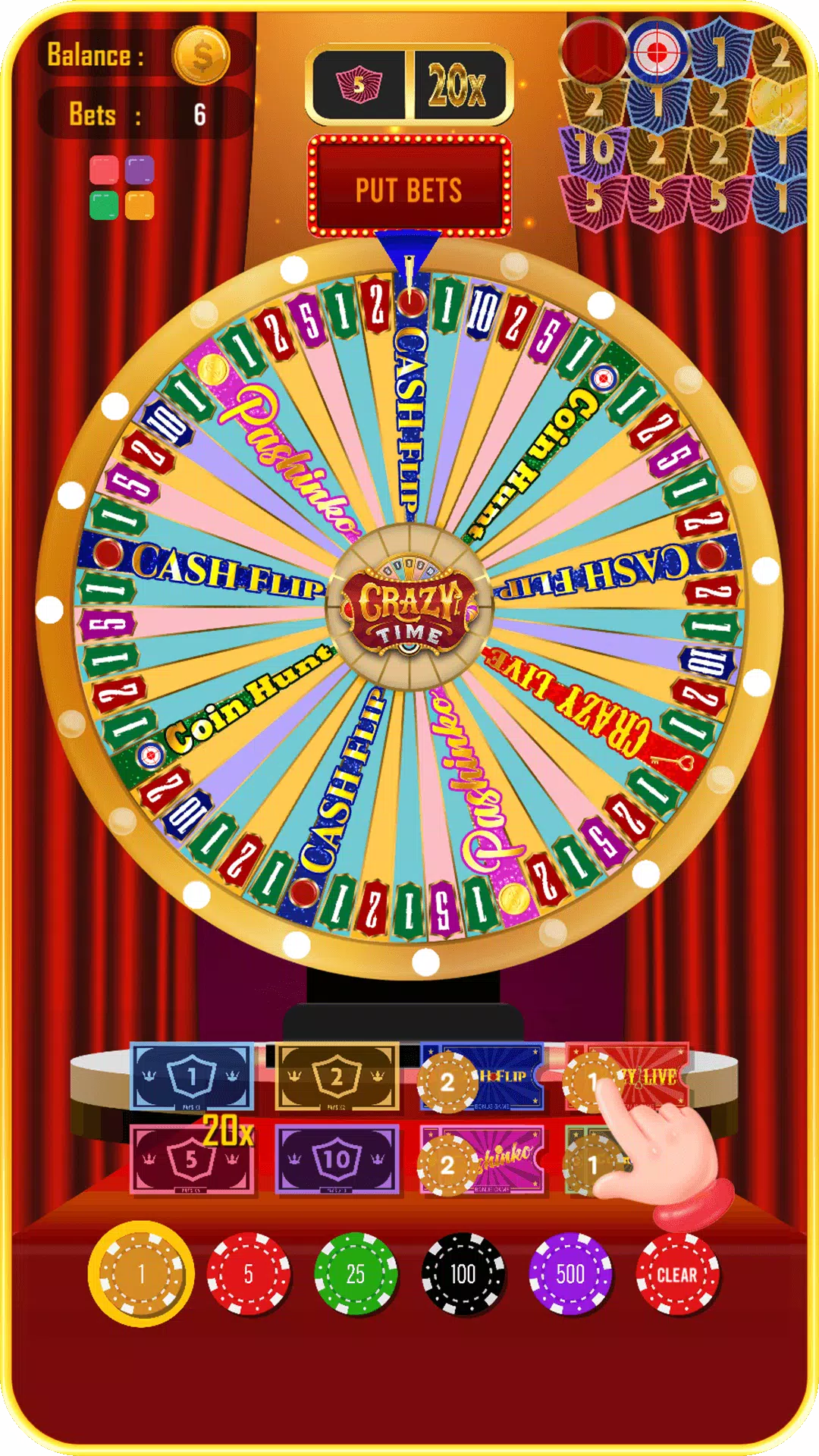Open the four colored squares menu
This screenshot has width=819, height=1456.
122,188
